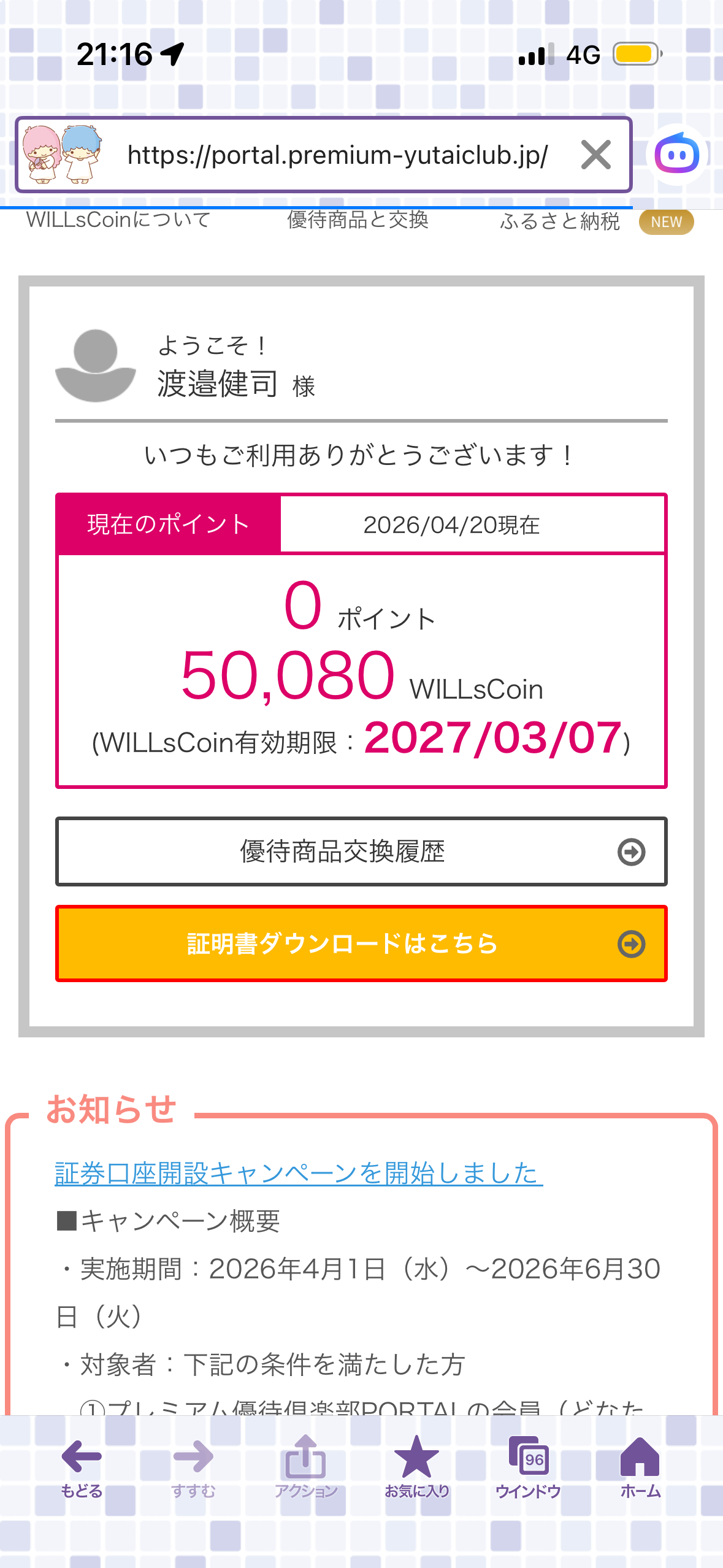The image size is (723, 1568).
Task: Open 優待商品と交換 tab
Action: click(358, 220)
